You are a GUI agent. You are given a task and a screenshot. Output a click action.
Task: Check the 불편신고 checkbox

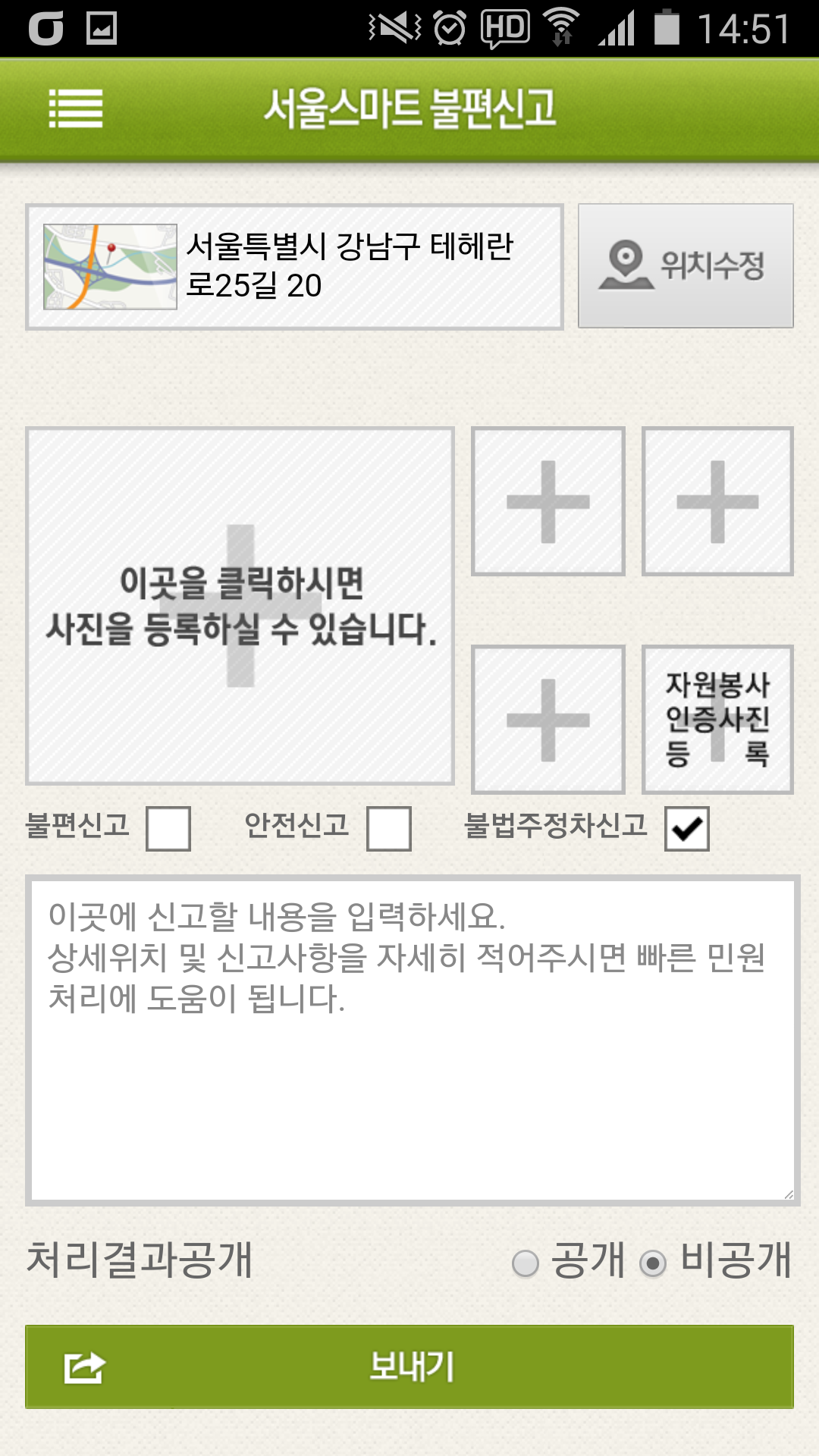point(168,829)
